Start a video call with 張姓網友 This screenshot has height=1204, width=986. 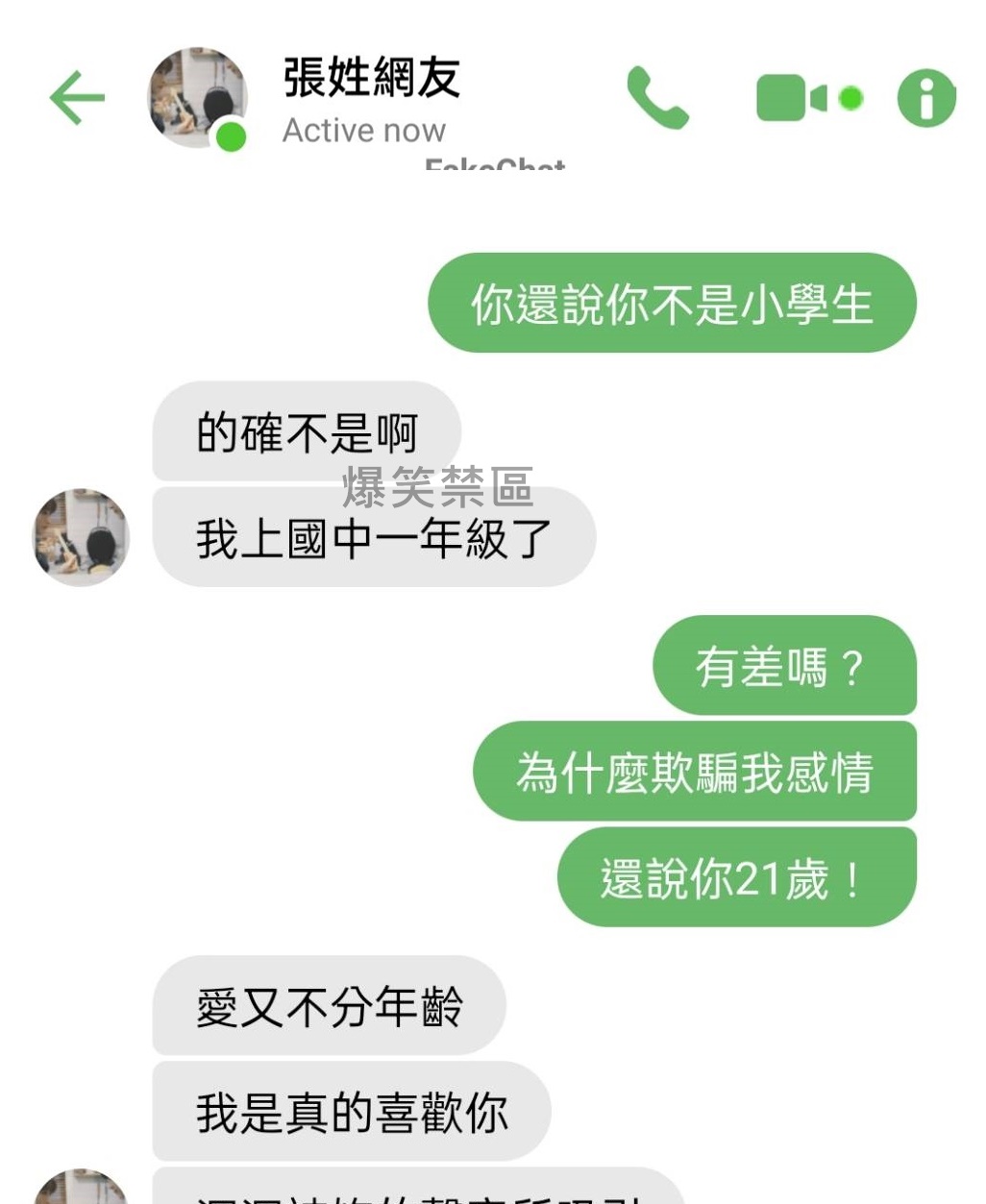(791, 98)
